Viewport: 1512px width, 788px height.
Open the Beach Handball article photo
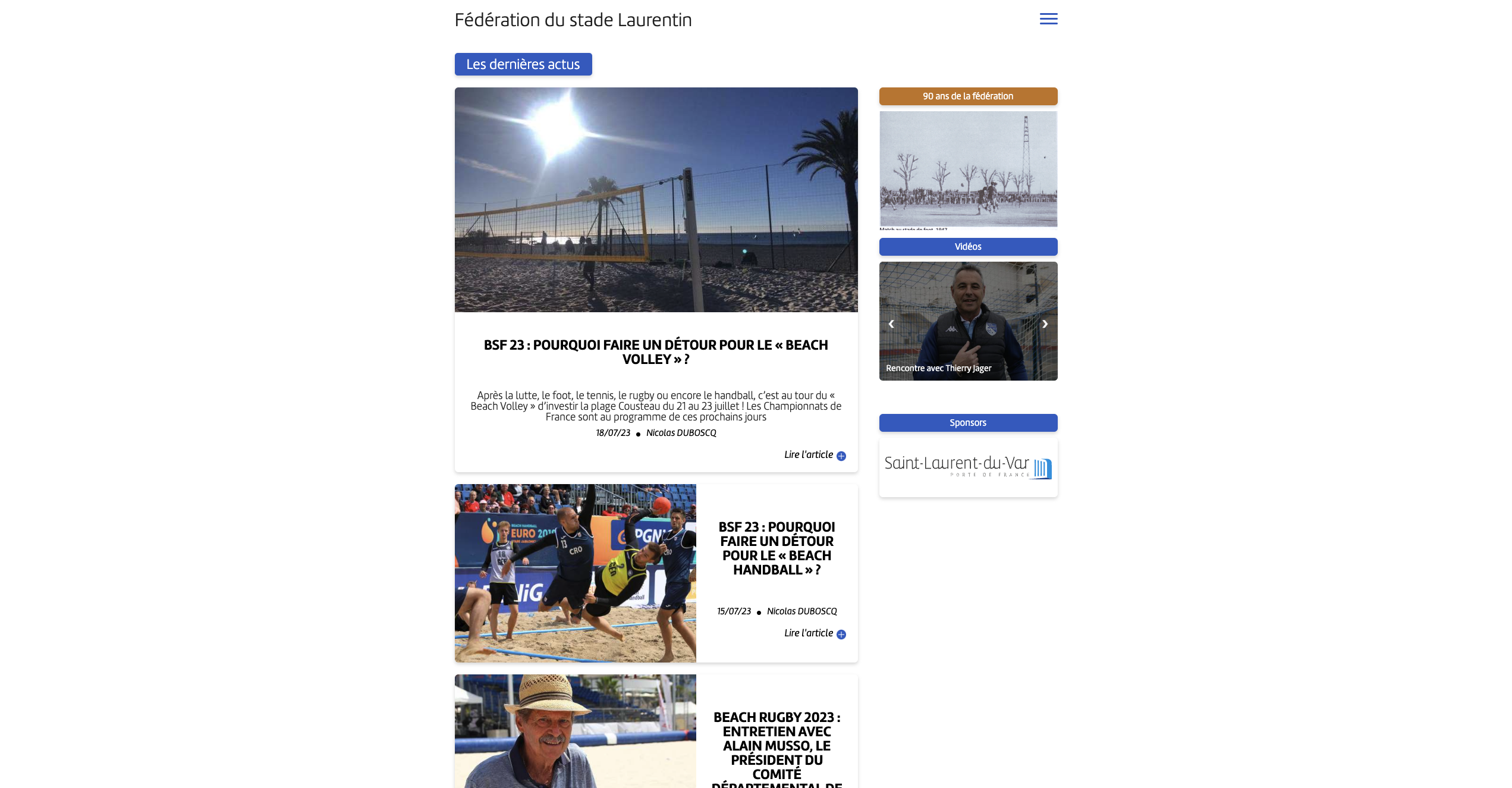click(x=575, y=573)
